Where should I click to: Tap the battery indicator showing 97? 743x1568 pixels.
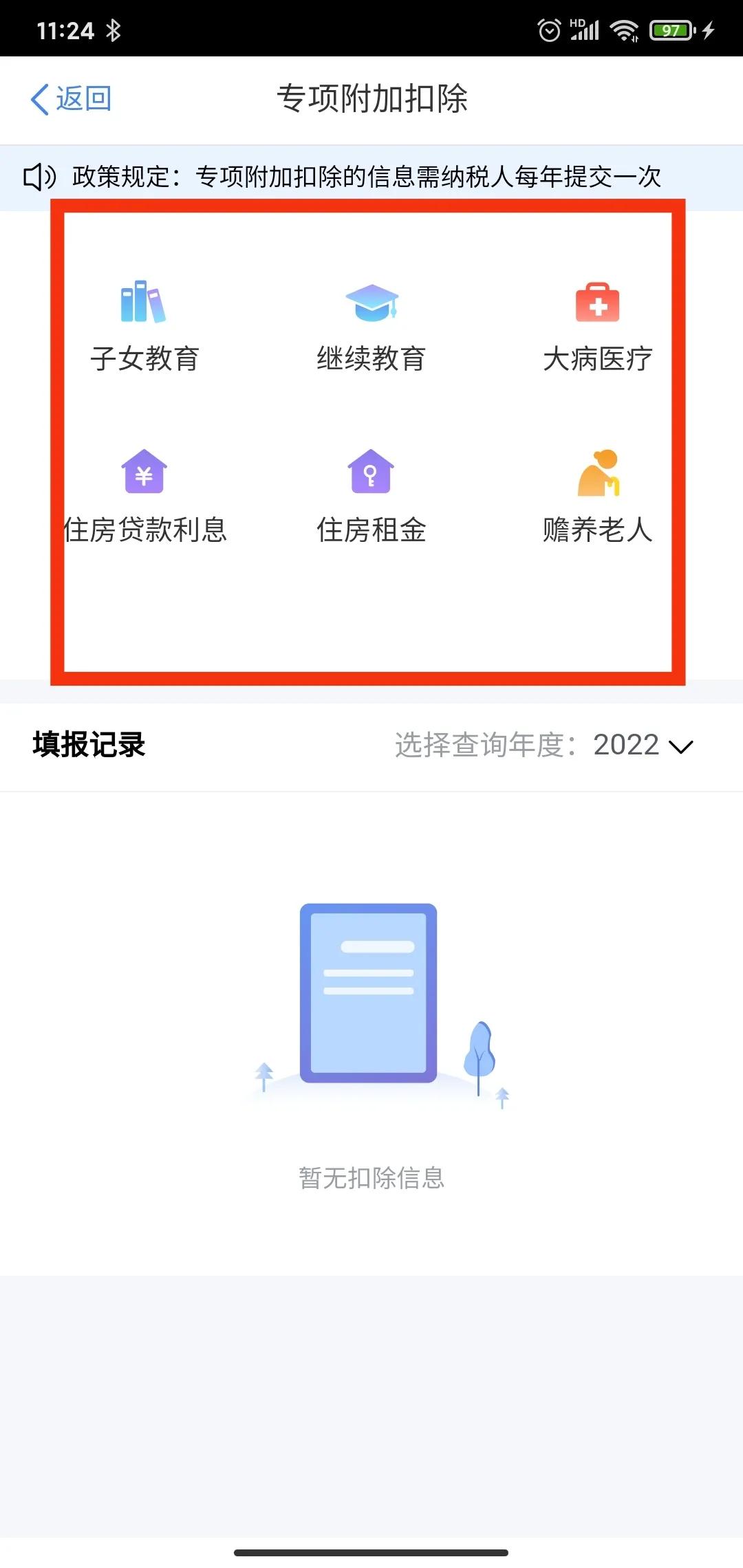[671, 29]
